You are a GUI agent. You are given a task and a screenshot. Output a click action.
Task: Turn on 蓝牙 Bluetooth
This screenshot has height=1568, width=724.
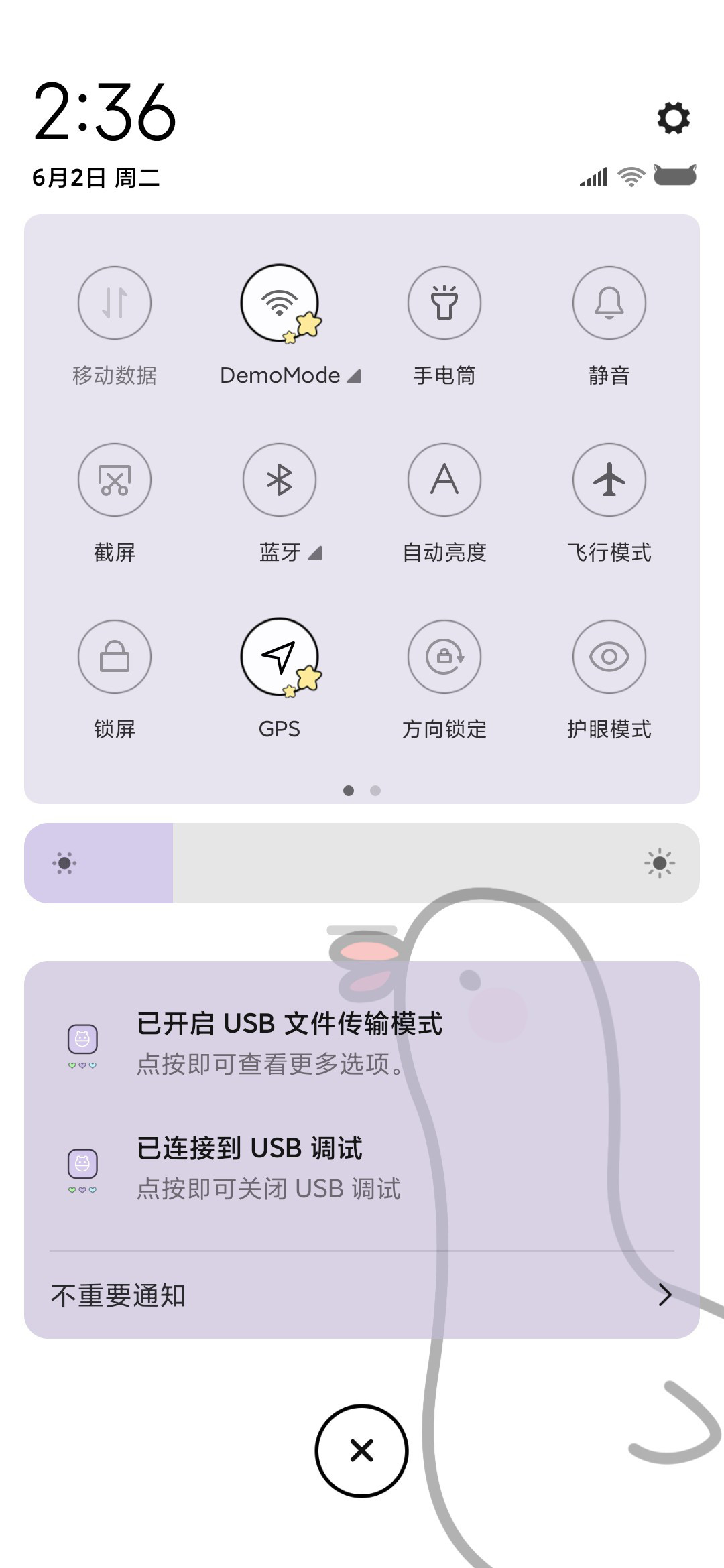(280, 480)
